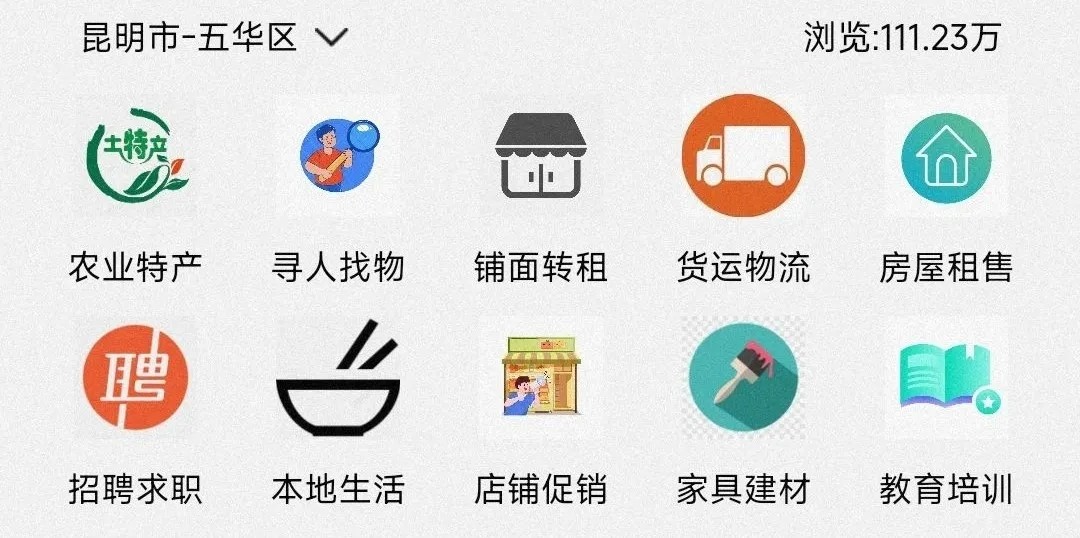Tap the 招聘求职 category

(135, 380)
